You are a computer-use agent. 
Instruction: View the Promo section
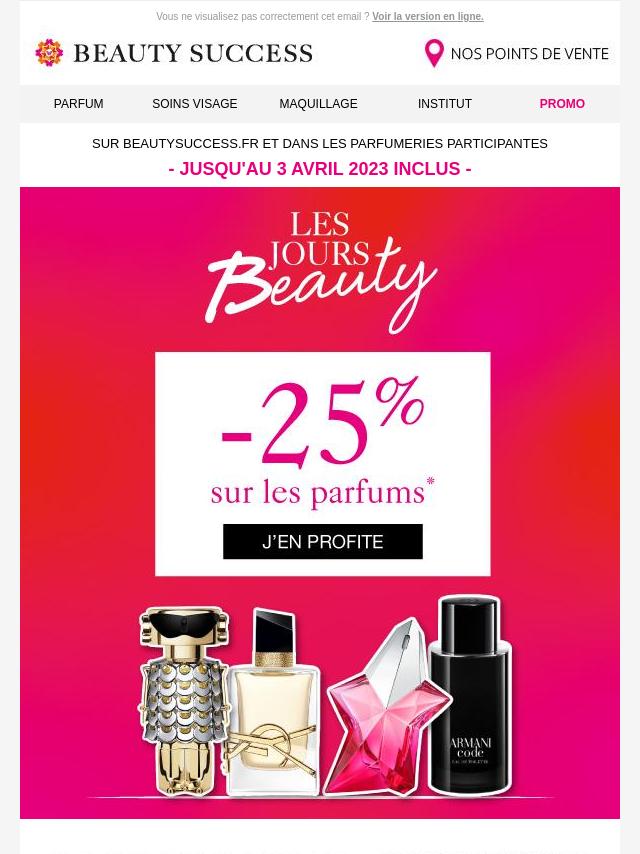pos(561,104)
